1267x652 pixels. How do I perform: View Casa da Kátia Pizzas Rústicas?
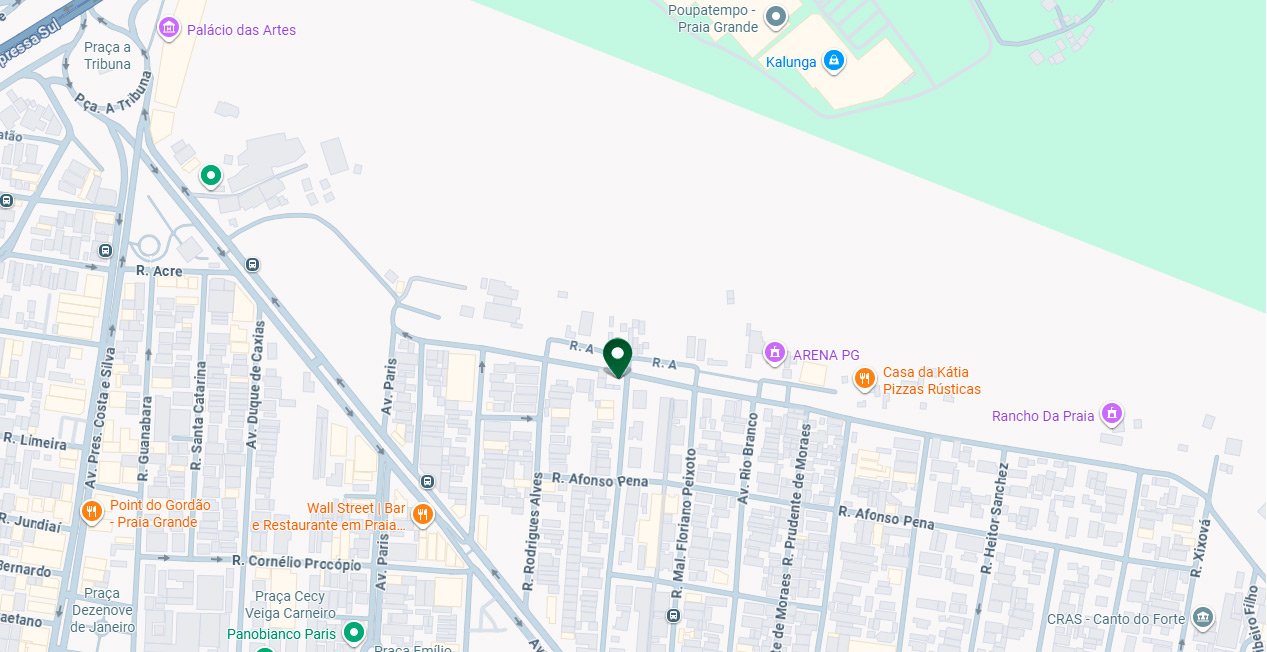point(865,379)
